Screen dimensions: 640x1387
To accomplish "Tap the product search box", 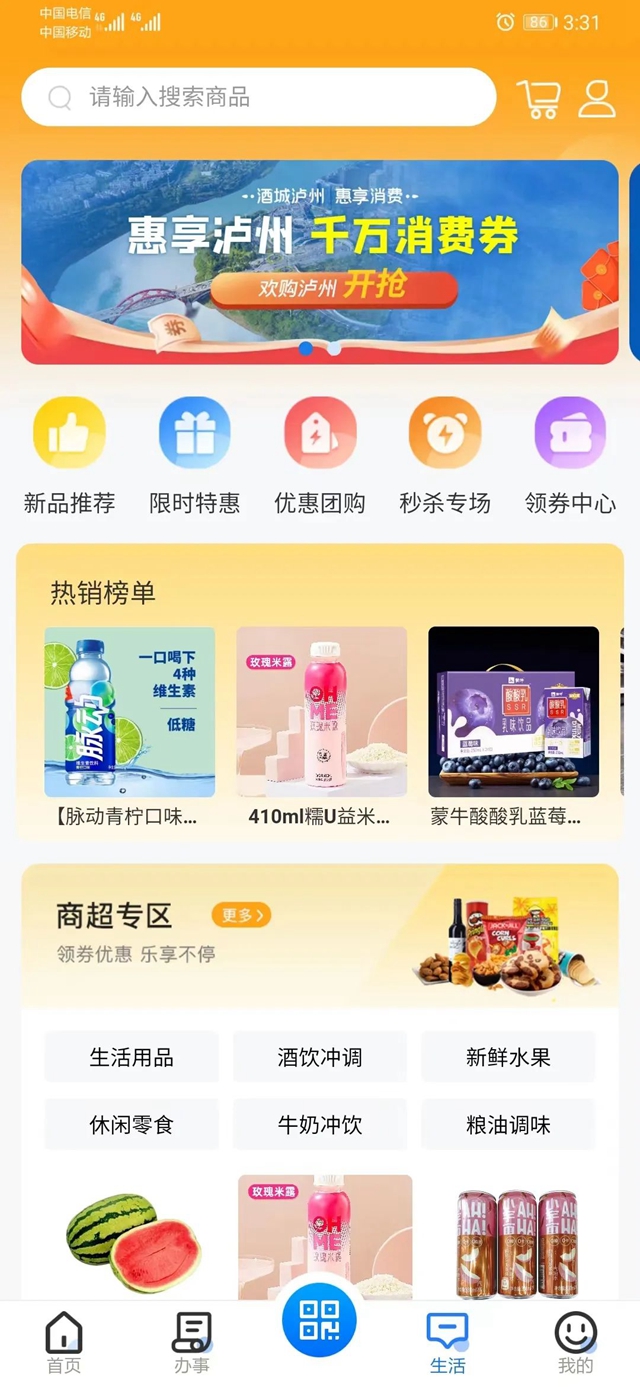I will coord(258,97).
